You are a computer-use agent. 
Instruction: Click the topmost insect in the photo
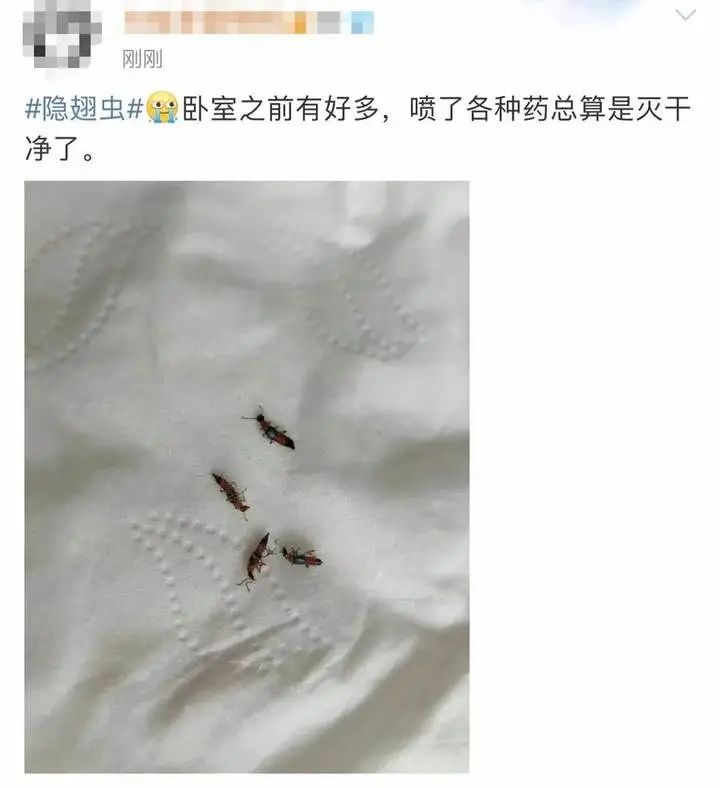click(x=270, y=430)
